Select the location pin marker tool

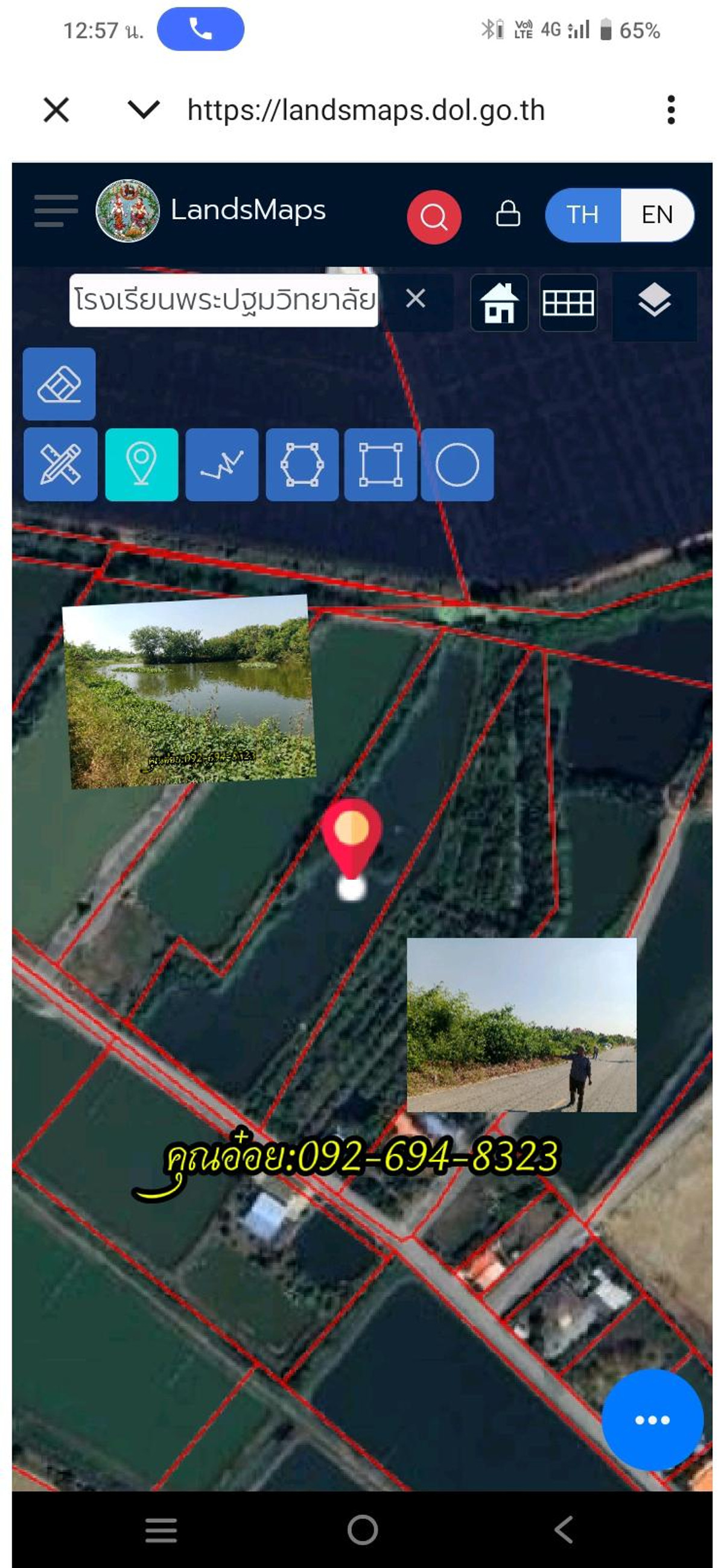coord(141,464)
